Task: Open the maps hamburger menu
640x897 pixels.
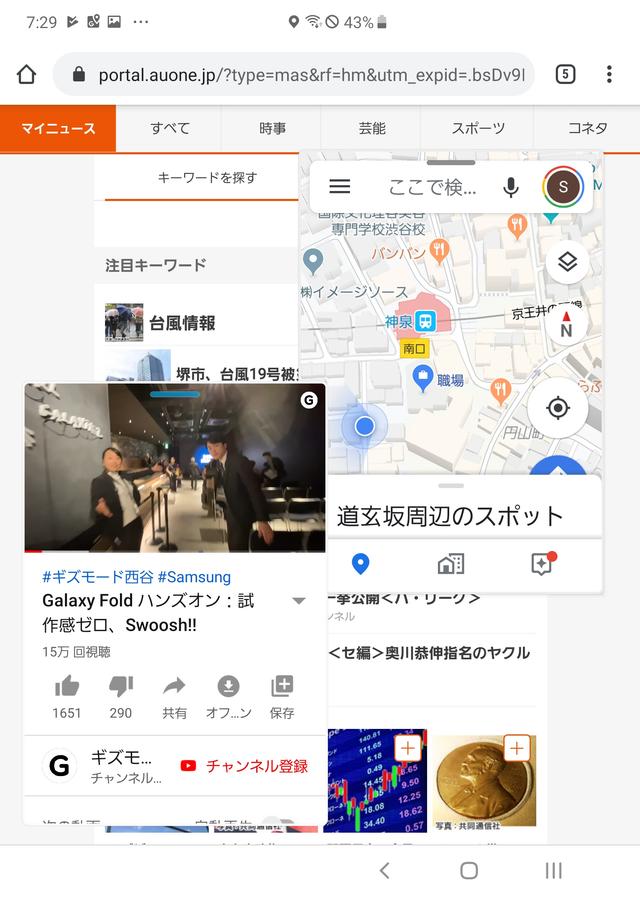Action: (x=340, y=187)
